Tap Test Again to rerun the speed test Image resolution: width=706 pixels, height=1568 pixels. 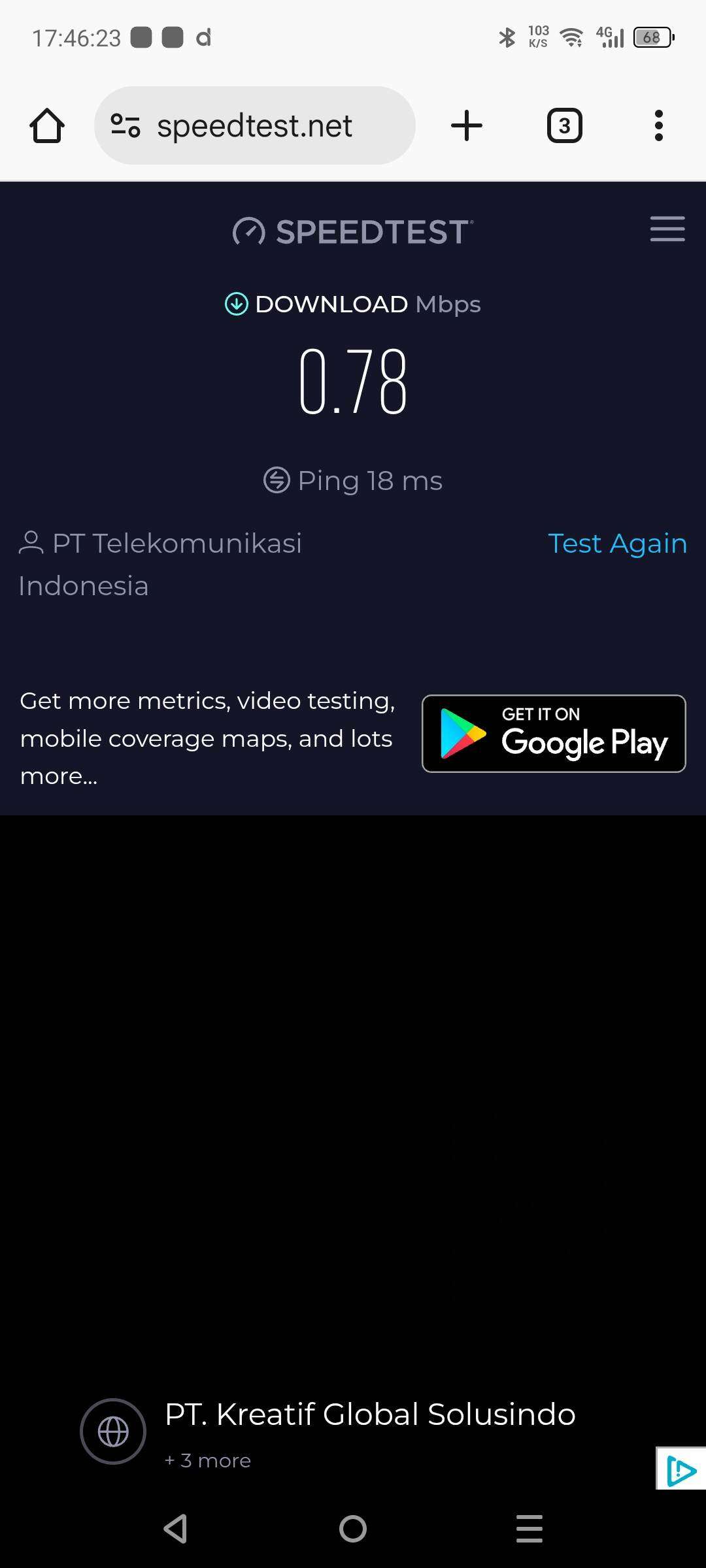coord(617,544)
